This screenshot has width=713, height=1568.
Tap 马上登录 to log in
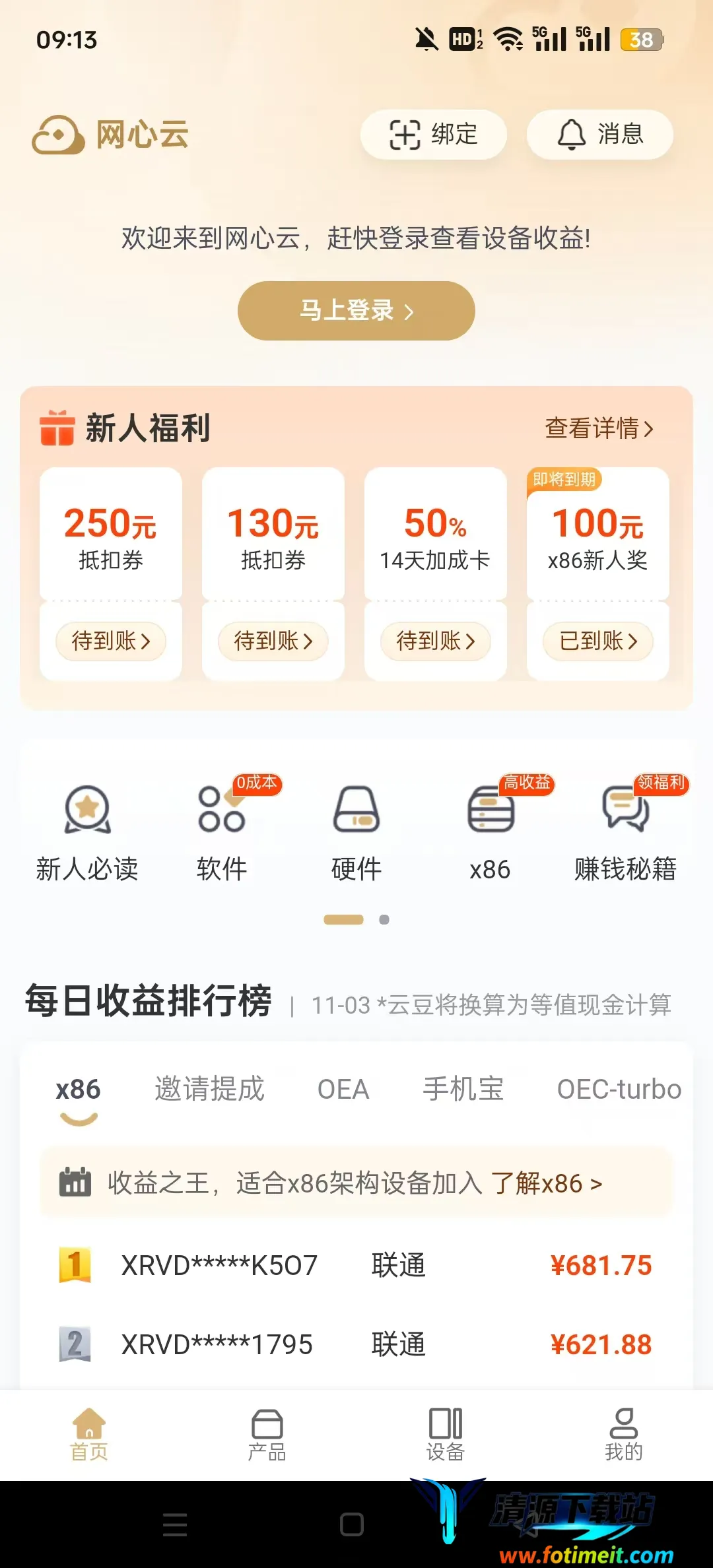[356, 311]
